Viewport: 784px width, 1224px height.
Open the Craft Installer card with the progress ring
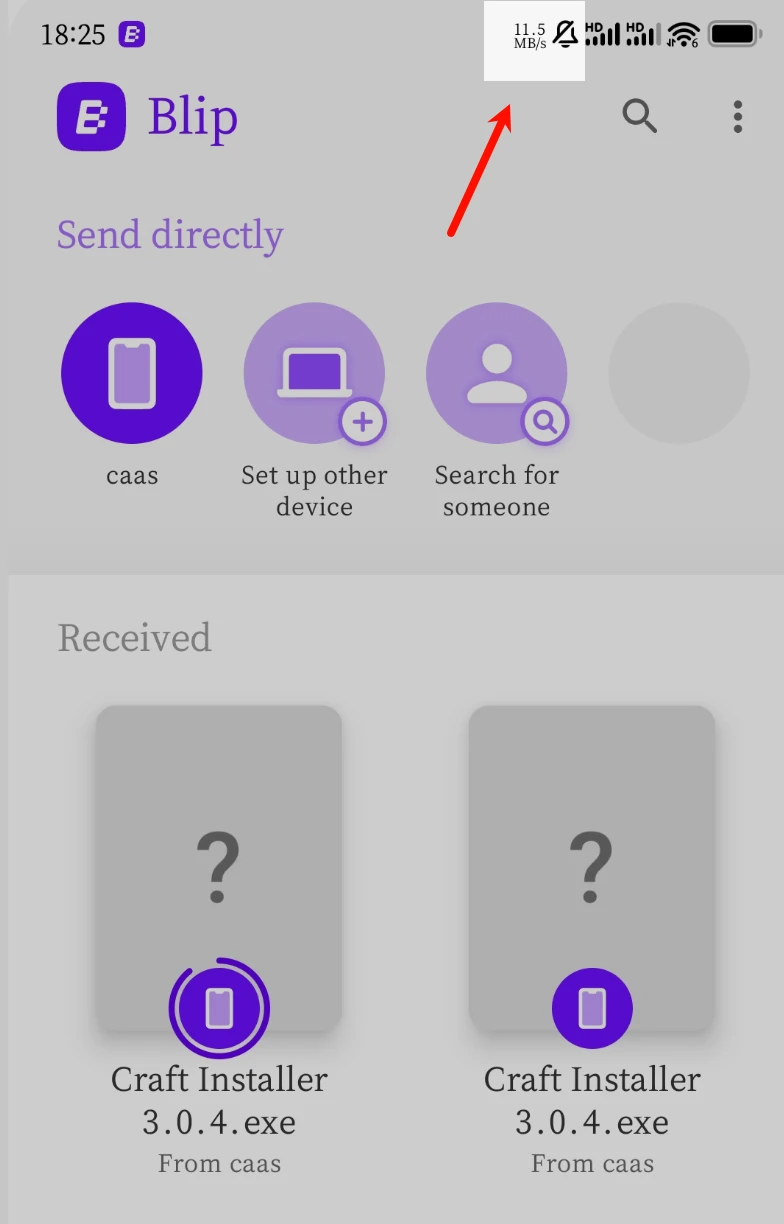[219, 868]
